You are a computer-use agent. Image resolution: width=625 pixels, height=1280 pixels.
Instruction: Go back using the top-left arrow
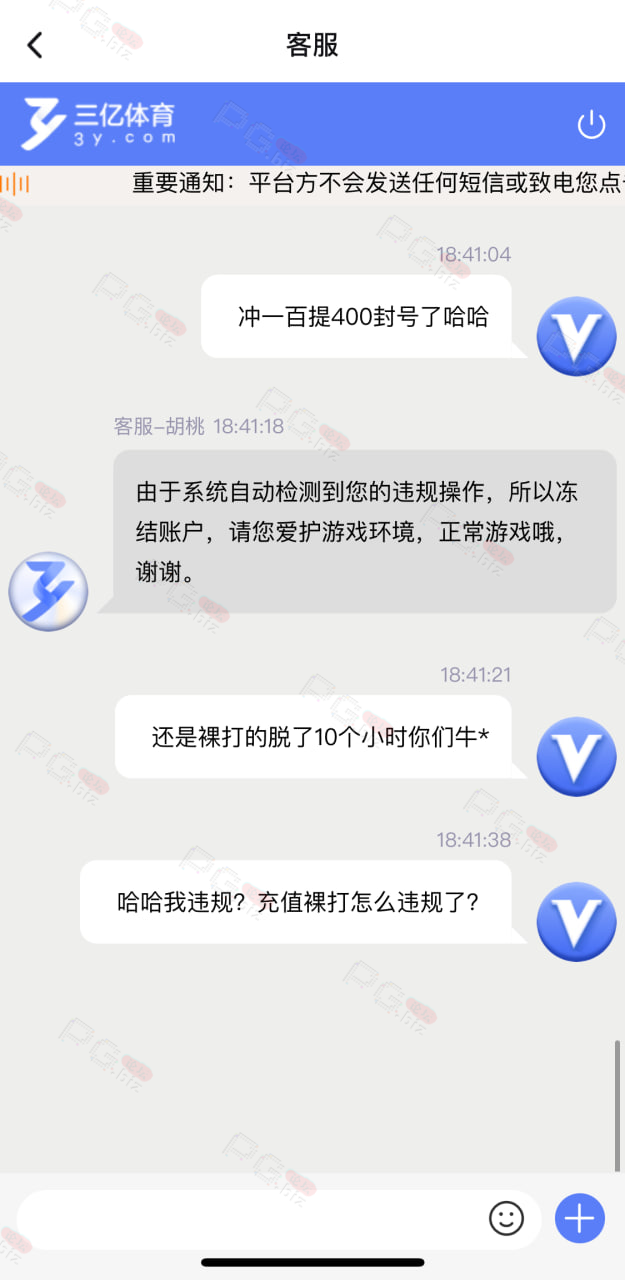[x=35, y=45]
